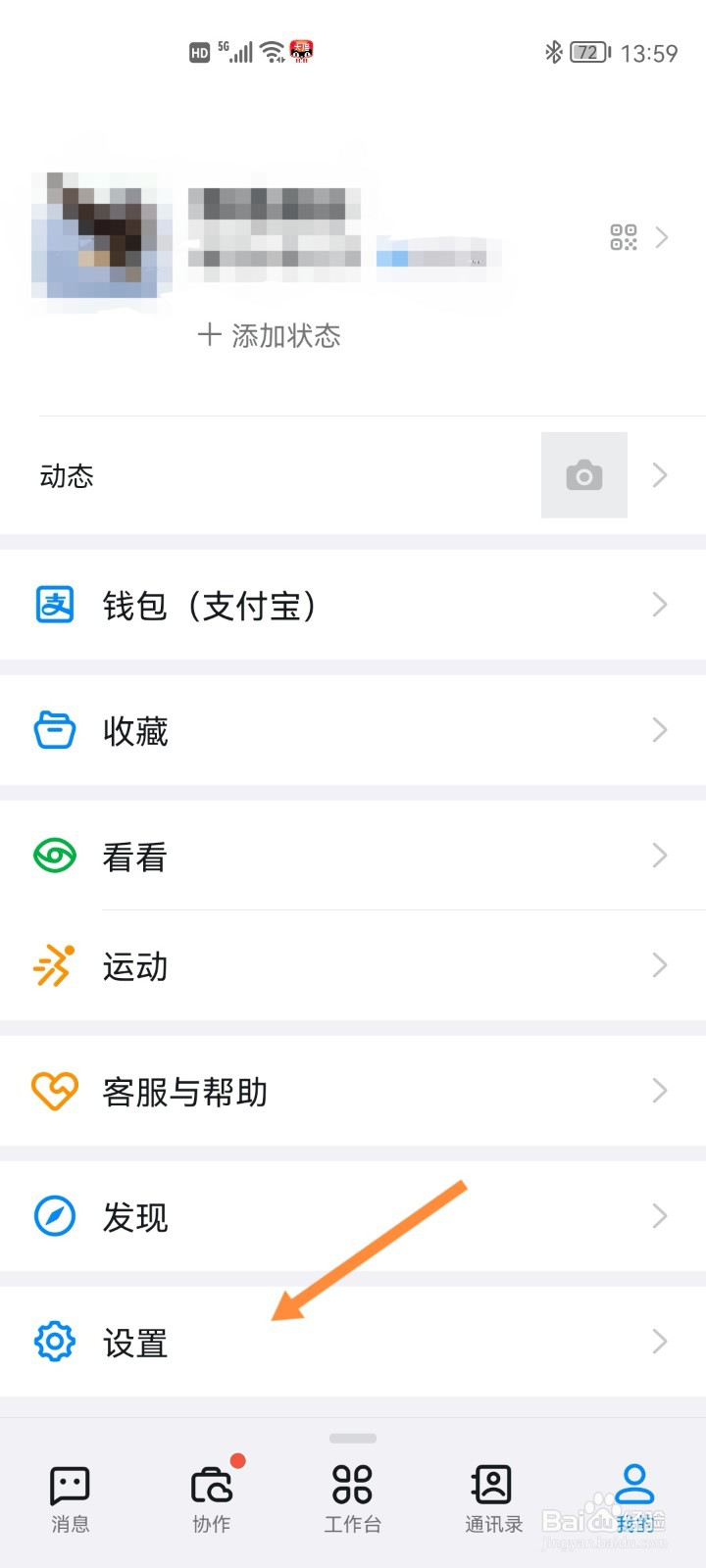Screen dimensions: 706x1568
Task: Open the 运动 row
Action: click(x=353, y=965)
